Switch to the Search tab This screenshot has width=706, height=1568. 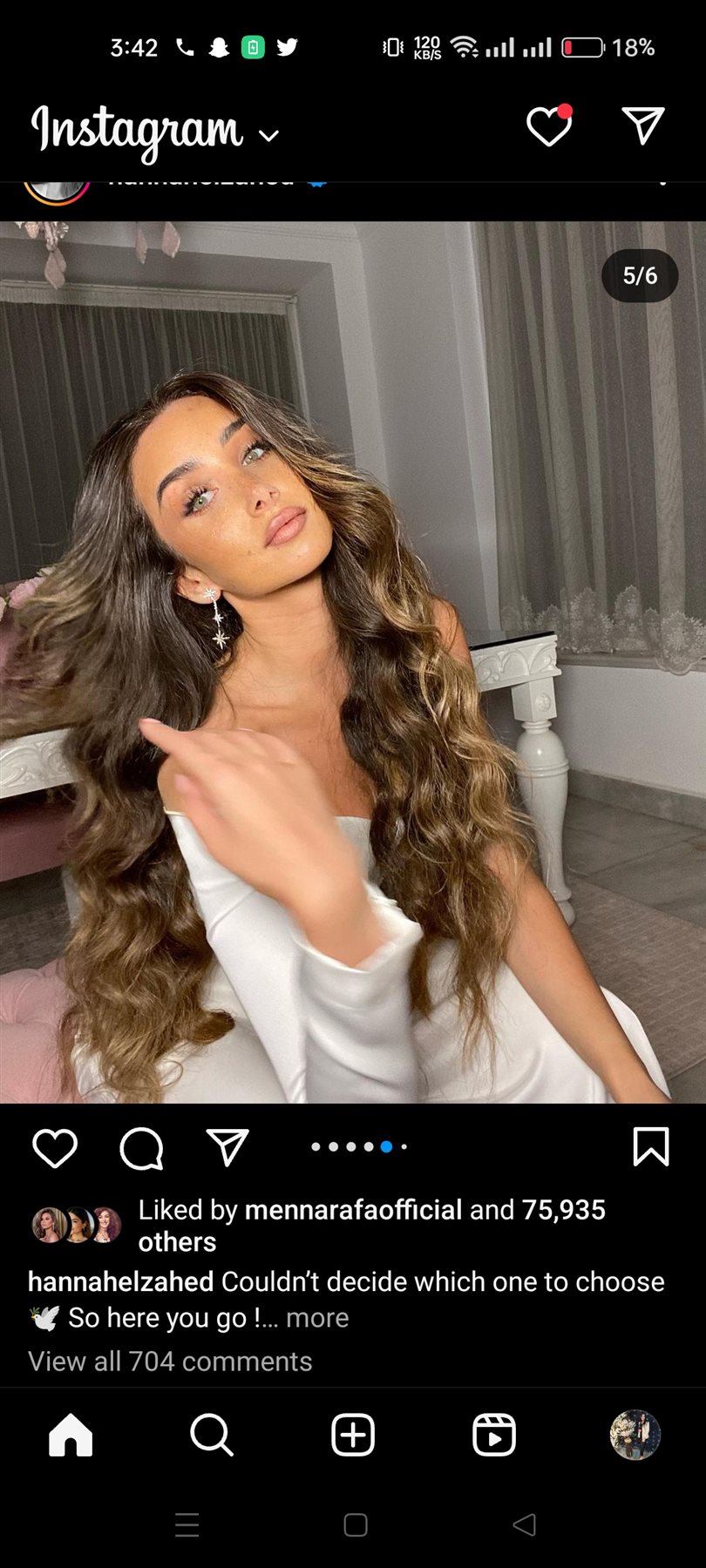(212, 1435)
